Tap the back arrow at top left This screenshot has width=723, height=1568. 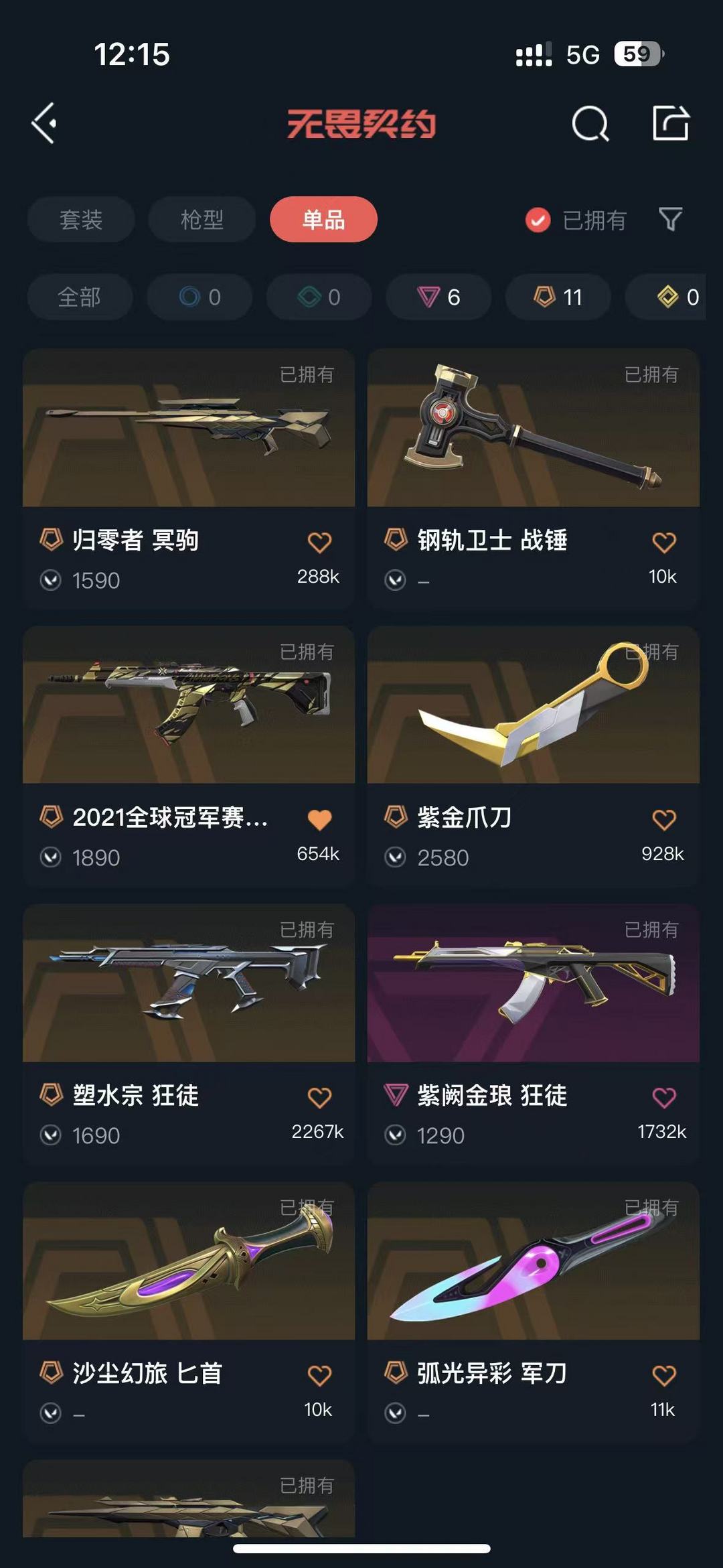45,124
